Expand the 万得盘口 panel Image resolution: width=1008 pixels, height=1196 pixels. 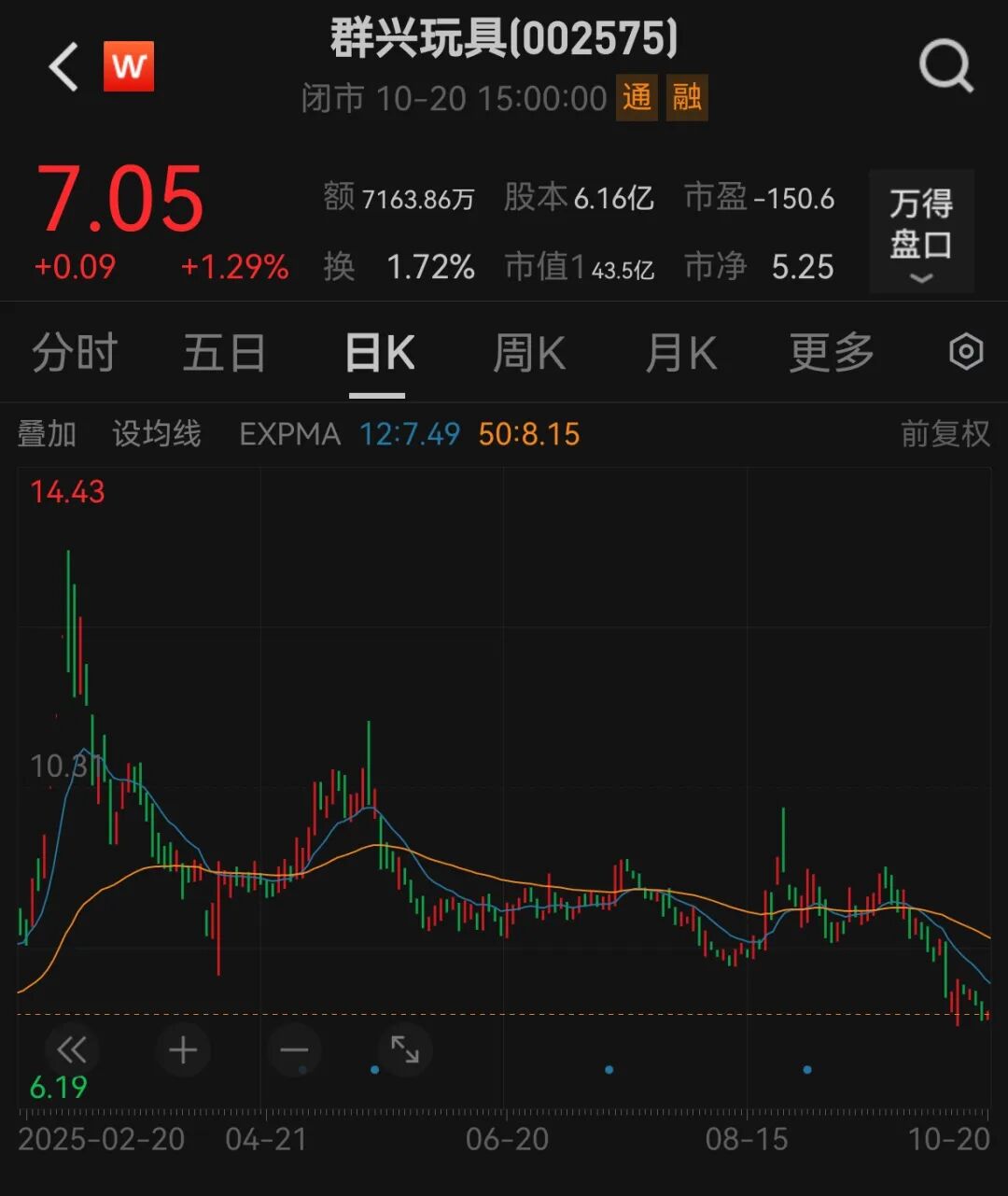[921, 232]
